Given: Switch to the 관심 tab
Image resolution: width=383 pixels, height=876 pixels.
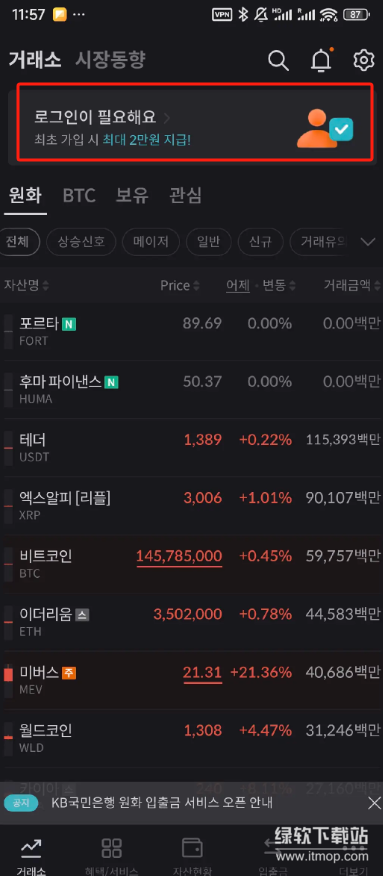Looking at the screenshot, I should [x=185, y=196].
